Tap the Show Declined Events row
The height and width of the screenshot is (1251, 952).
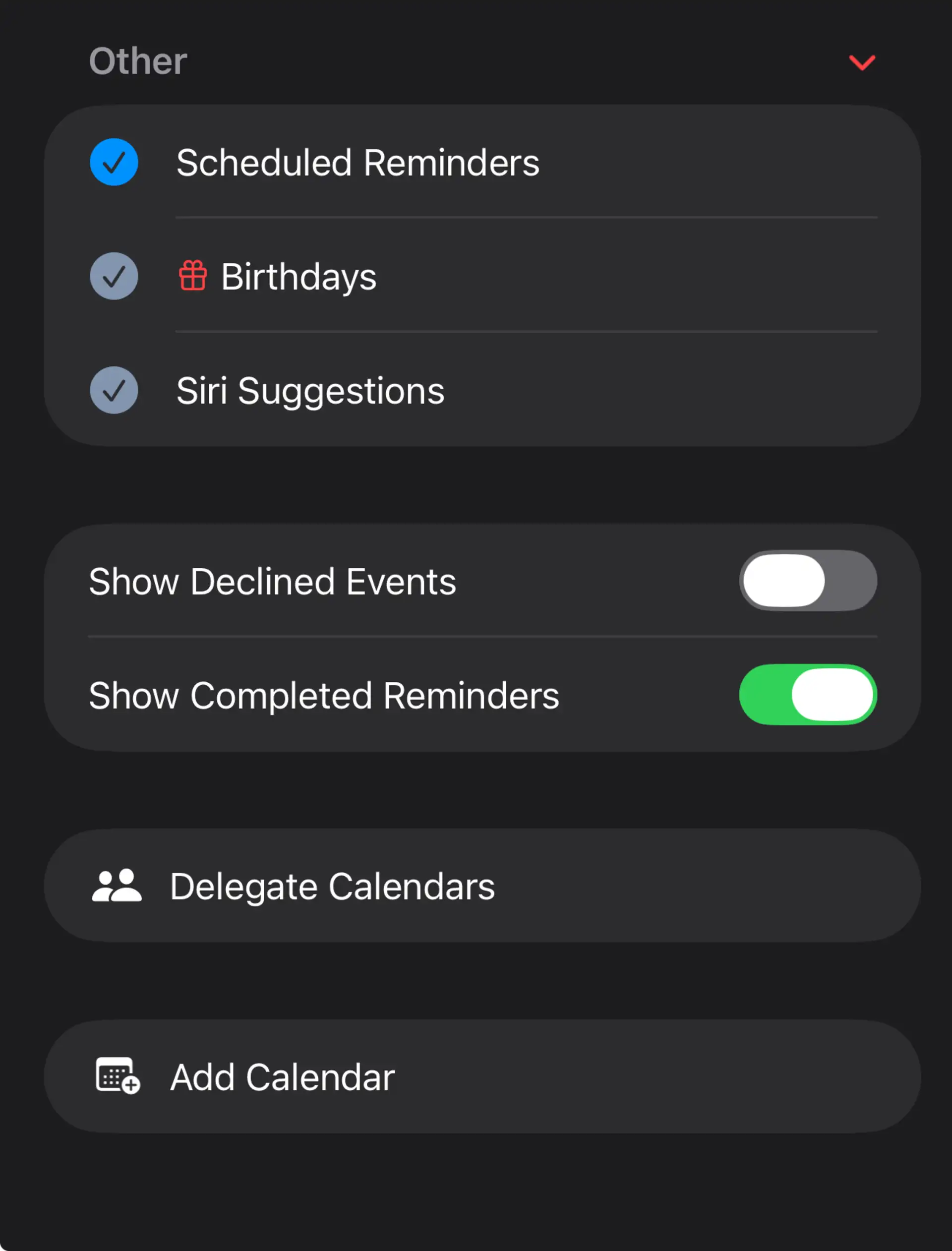coord(273,580)
